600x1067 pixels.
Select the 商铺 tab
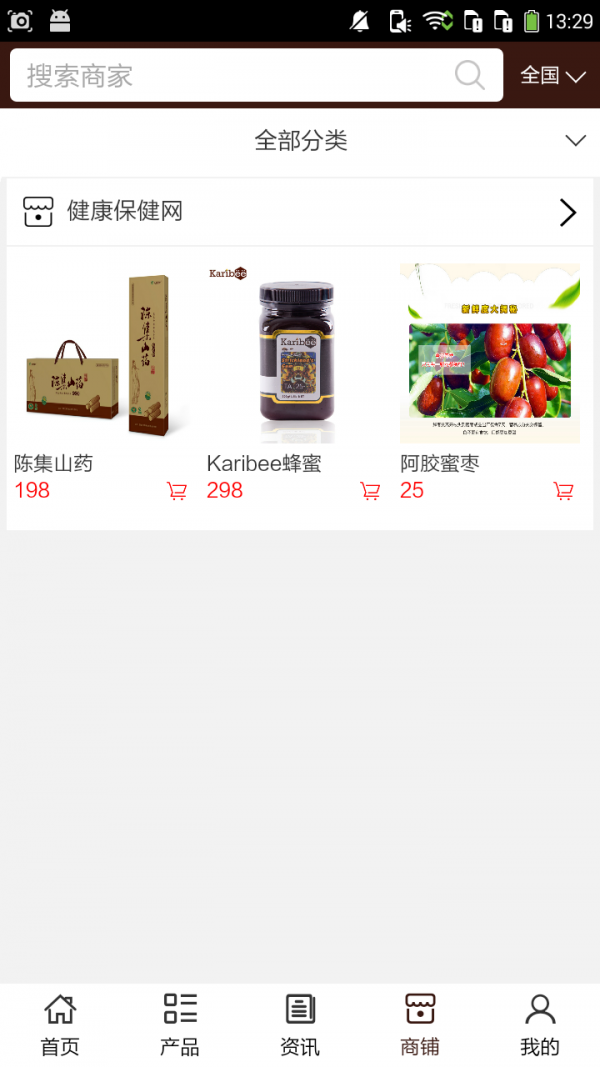pos(420,1025)
